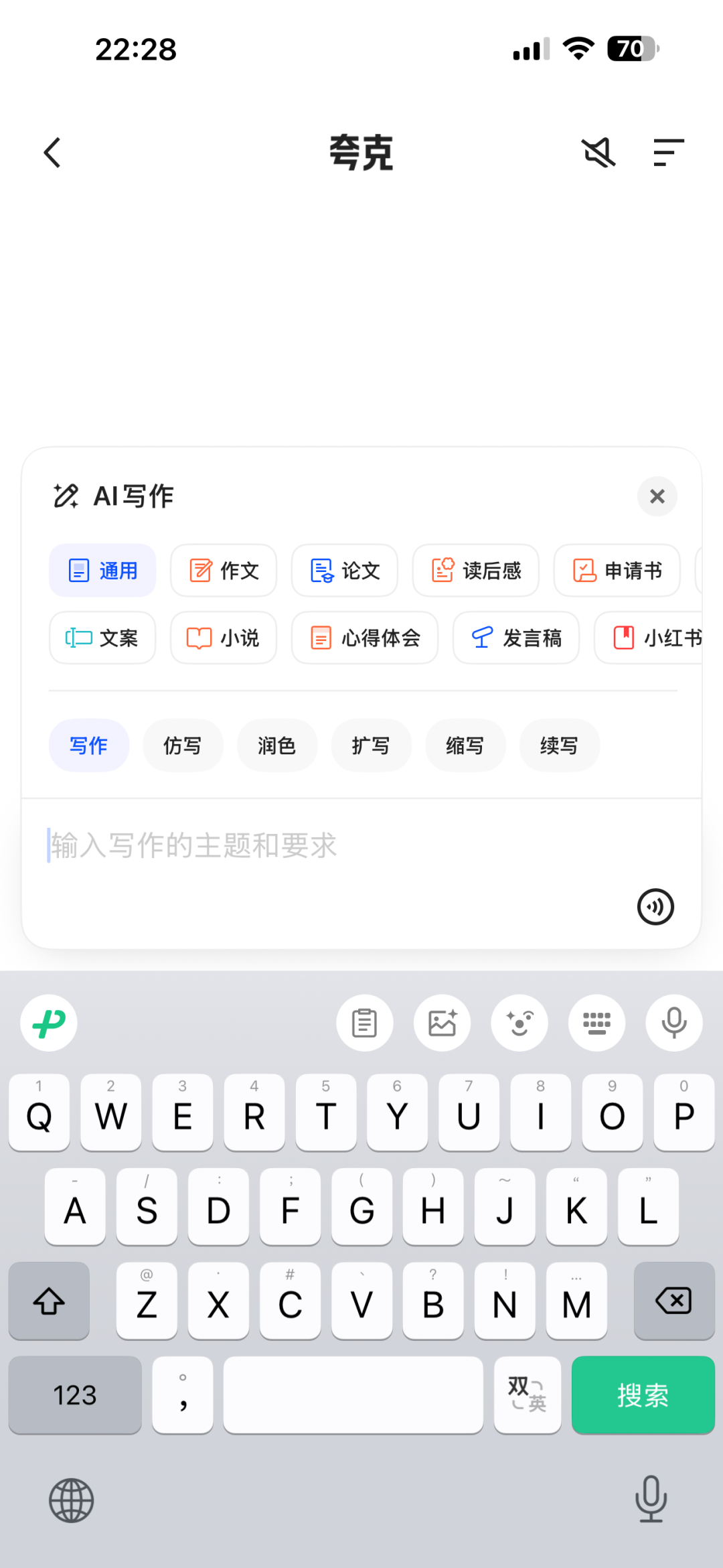Tap the green 搜索 key
Viewport: 723px width, 1568px height.
click(643, 1395)
